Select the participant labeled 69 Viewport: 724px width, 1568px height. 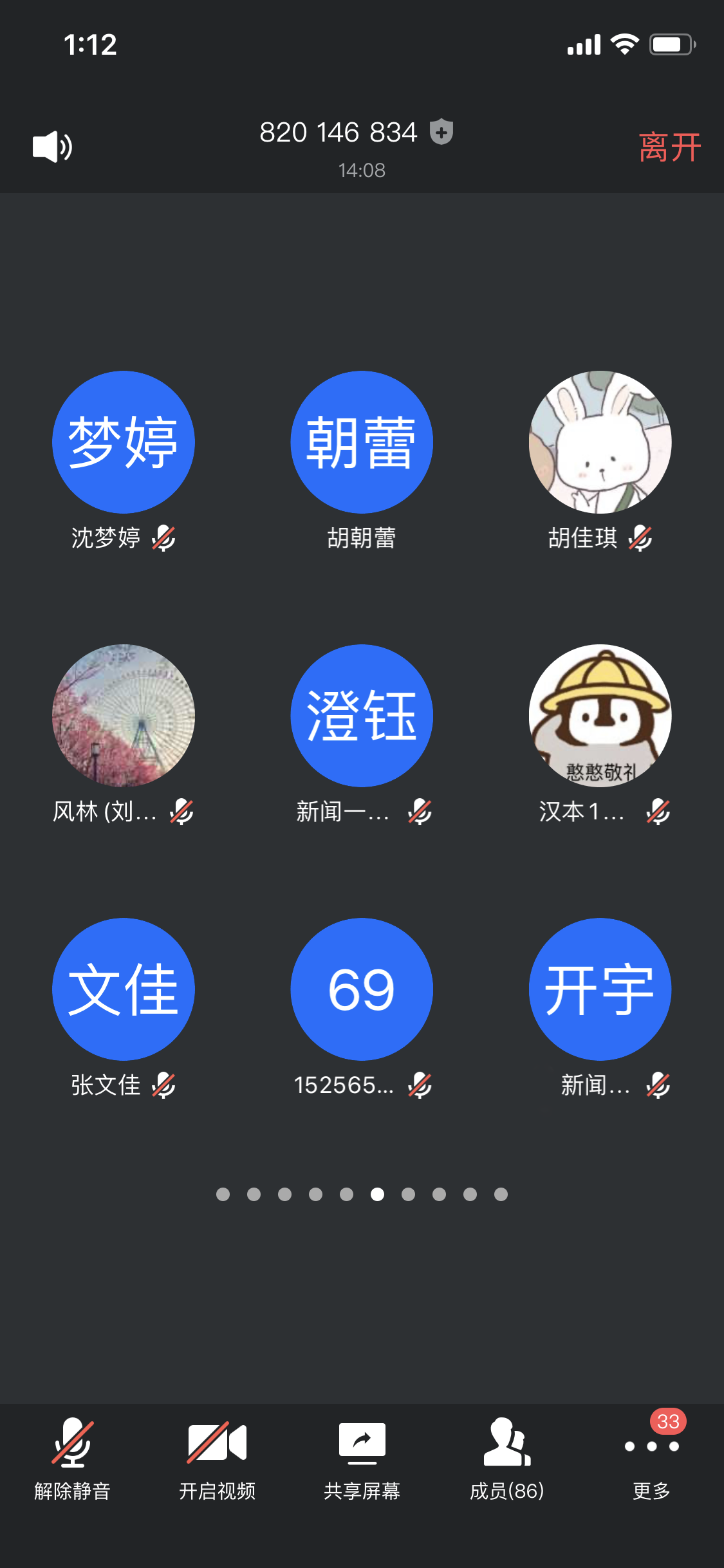click(362, 989)
